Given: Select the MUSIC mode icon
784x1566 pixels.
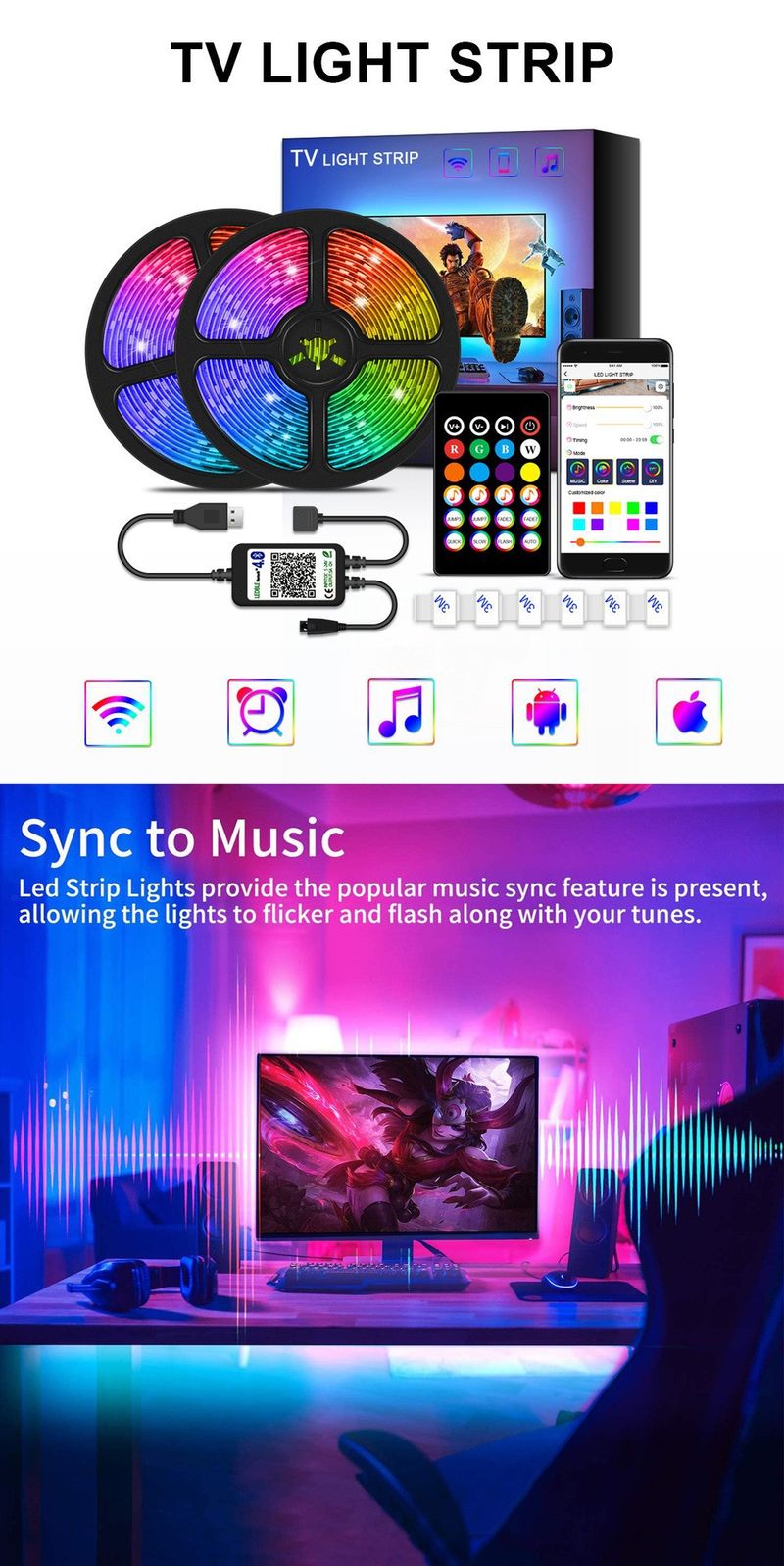Looking at the screenshot, I should [578, 472].
